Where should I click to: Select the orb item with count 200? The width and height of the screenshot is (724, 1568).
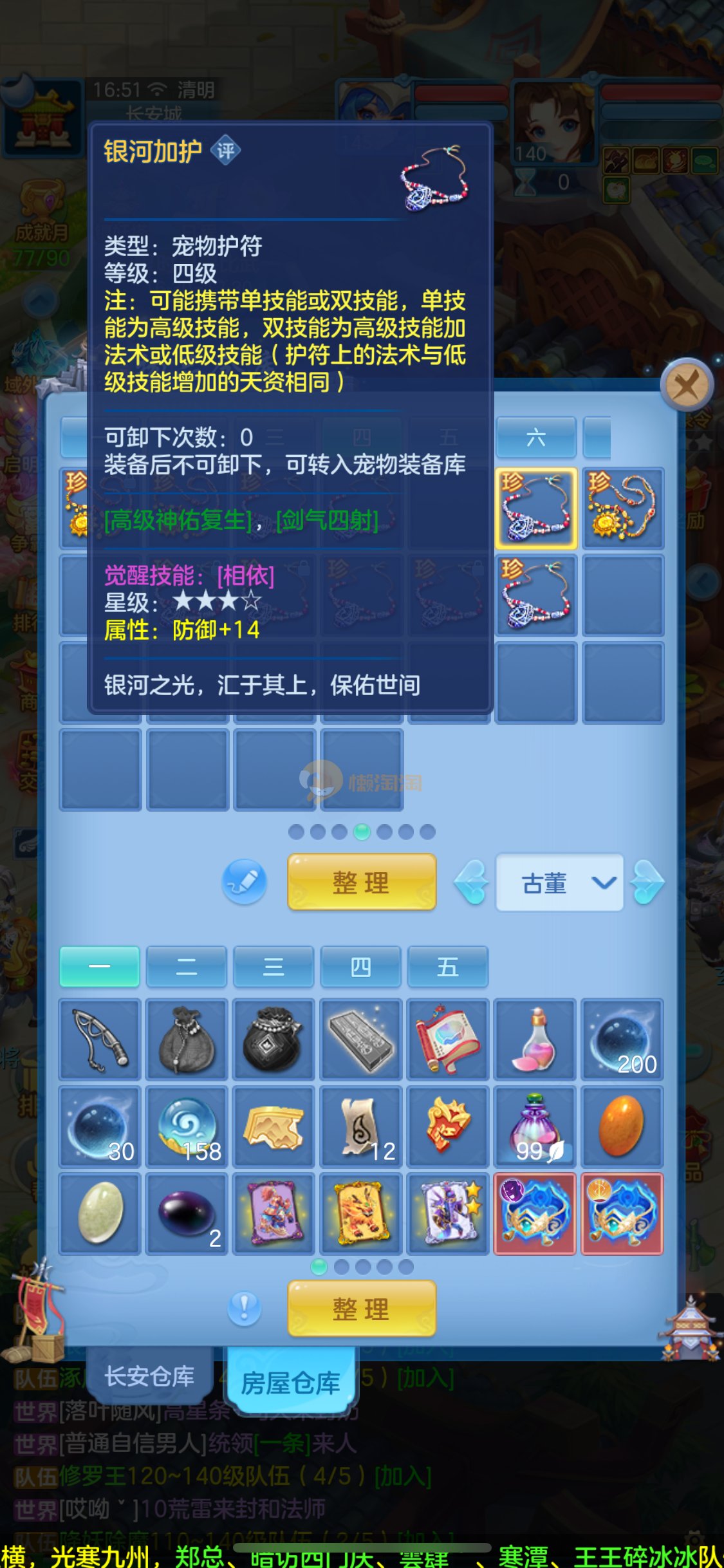pyautogui.click(x=622, y=1040)
